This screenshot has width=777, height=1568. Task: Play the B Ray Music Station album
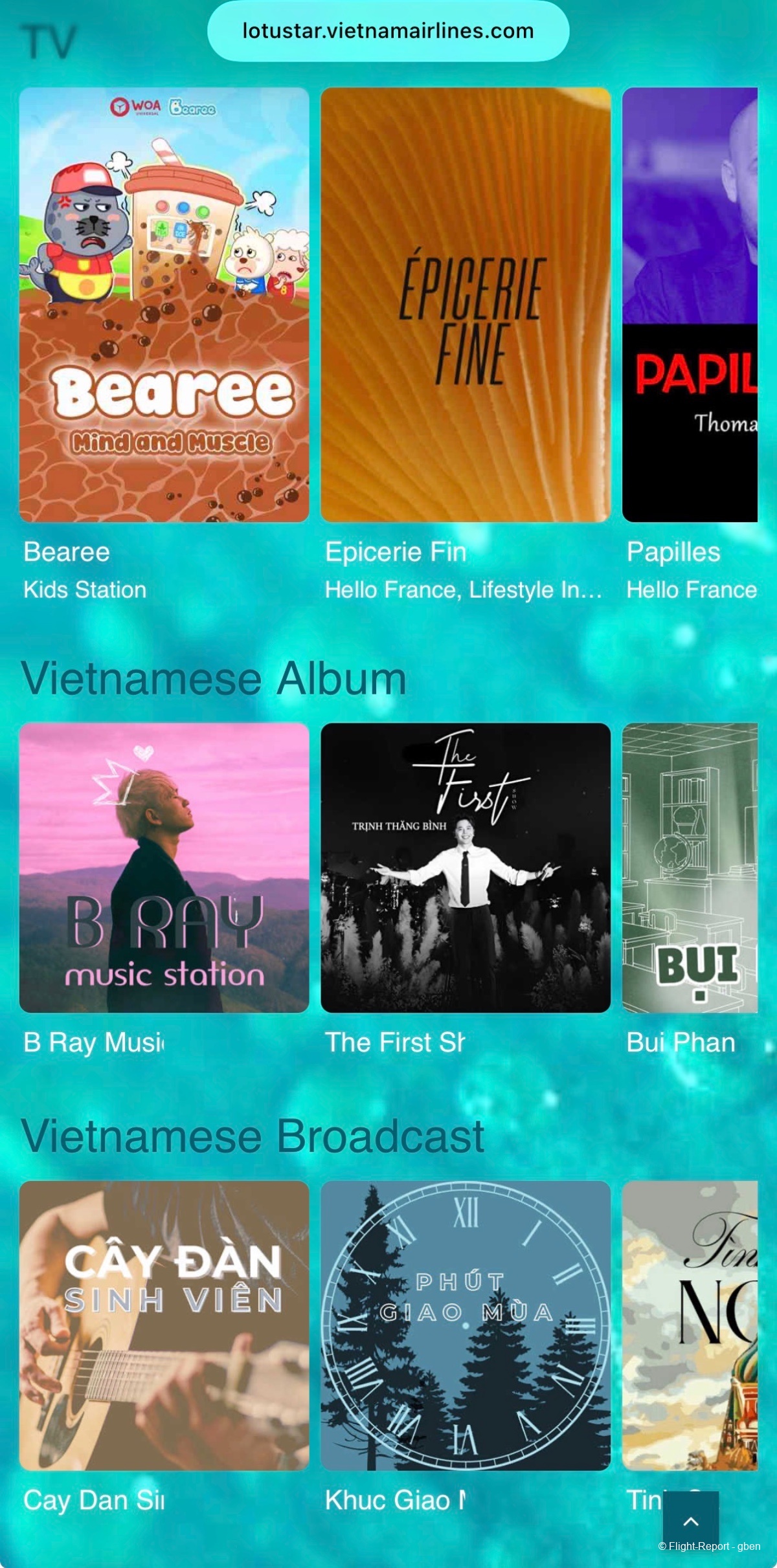point(164,867)
